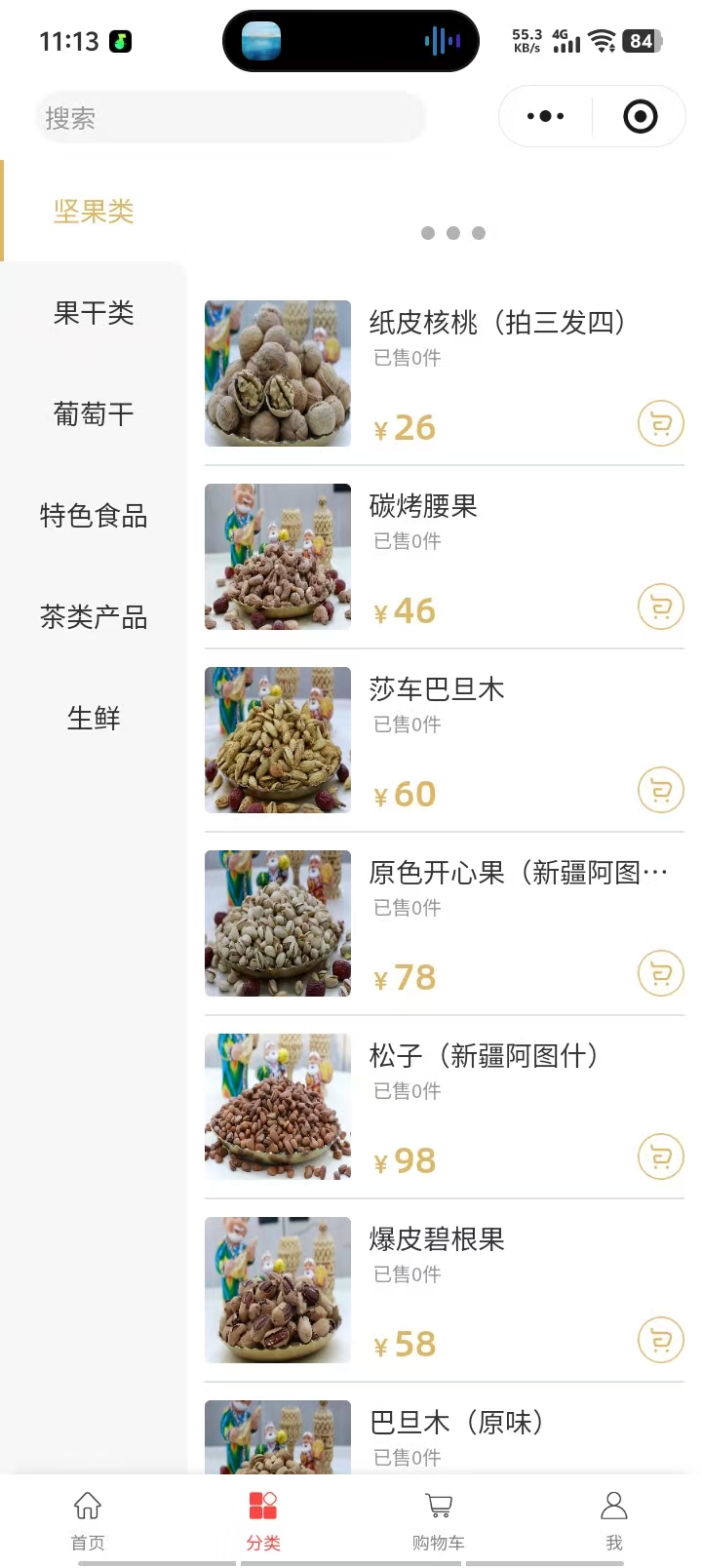Image resolution: width=702 pixels, height=1568 pixels.
Task: Add 莎车巴旦木 to the cart
Action: [x=660, y=791]
